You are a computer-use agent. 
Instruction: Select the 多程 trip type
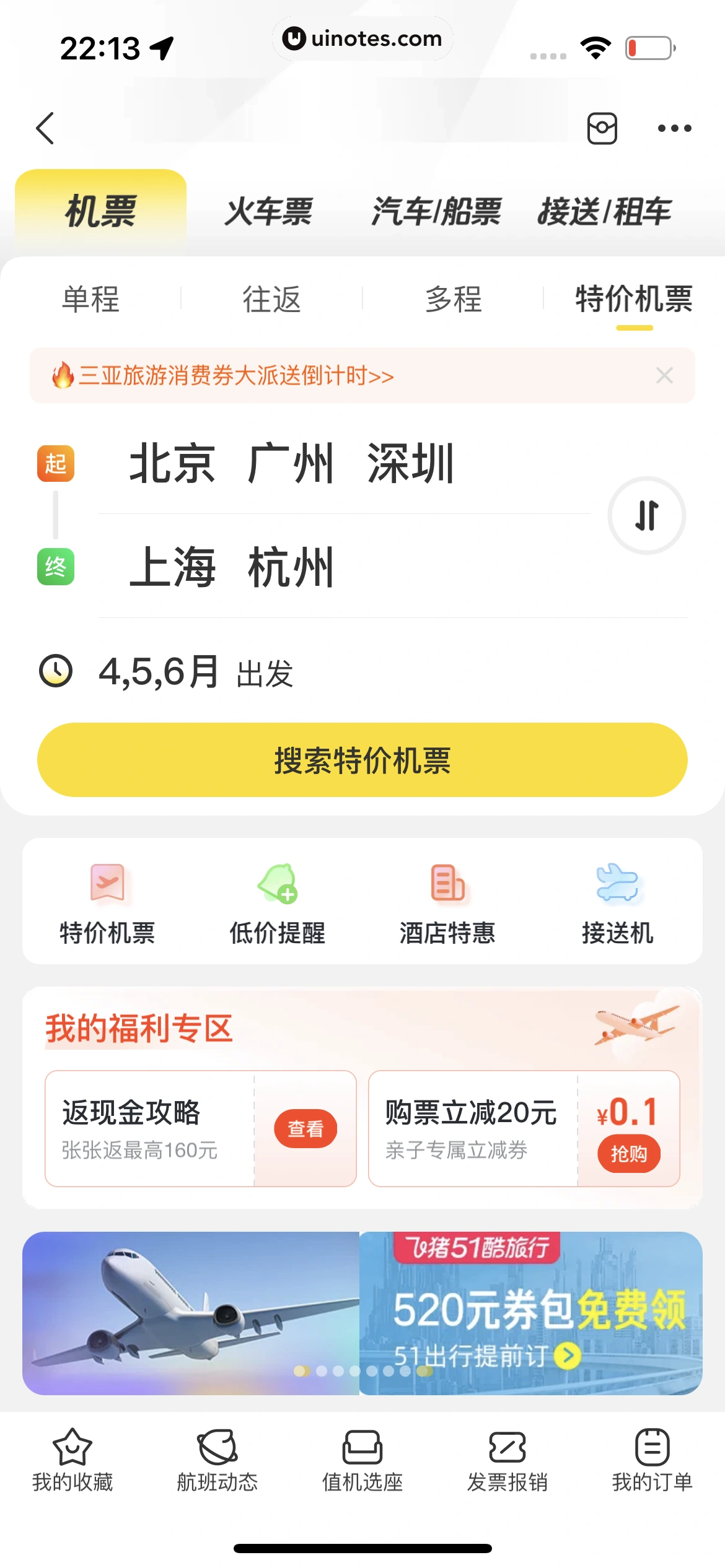(x=453, y=300)
